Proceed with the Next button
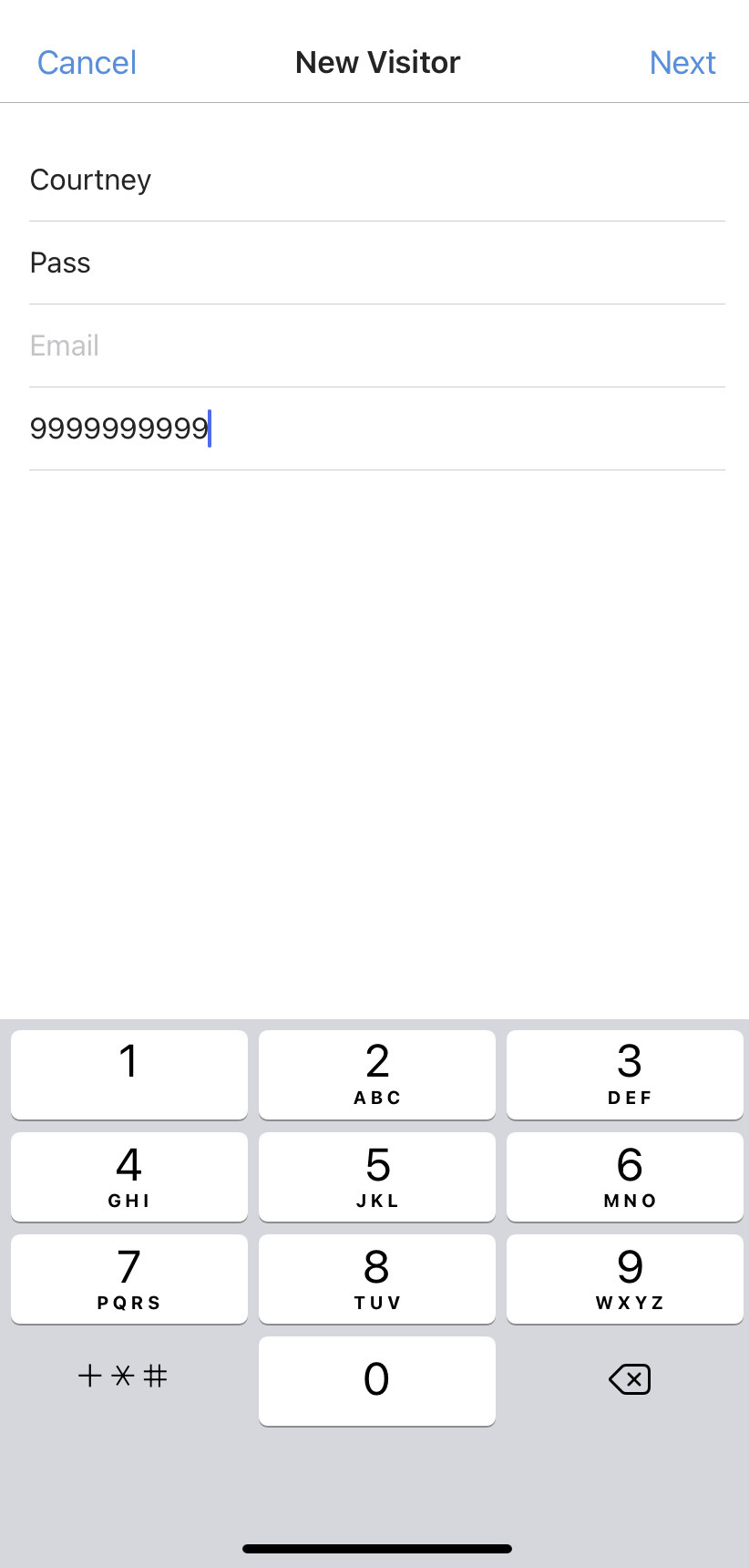 682,63
